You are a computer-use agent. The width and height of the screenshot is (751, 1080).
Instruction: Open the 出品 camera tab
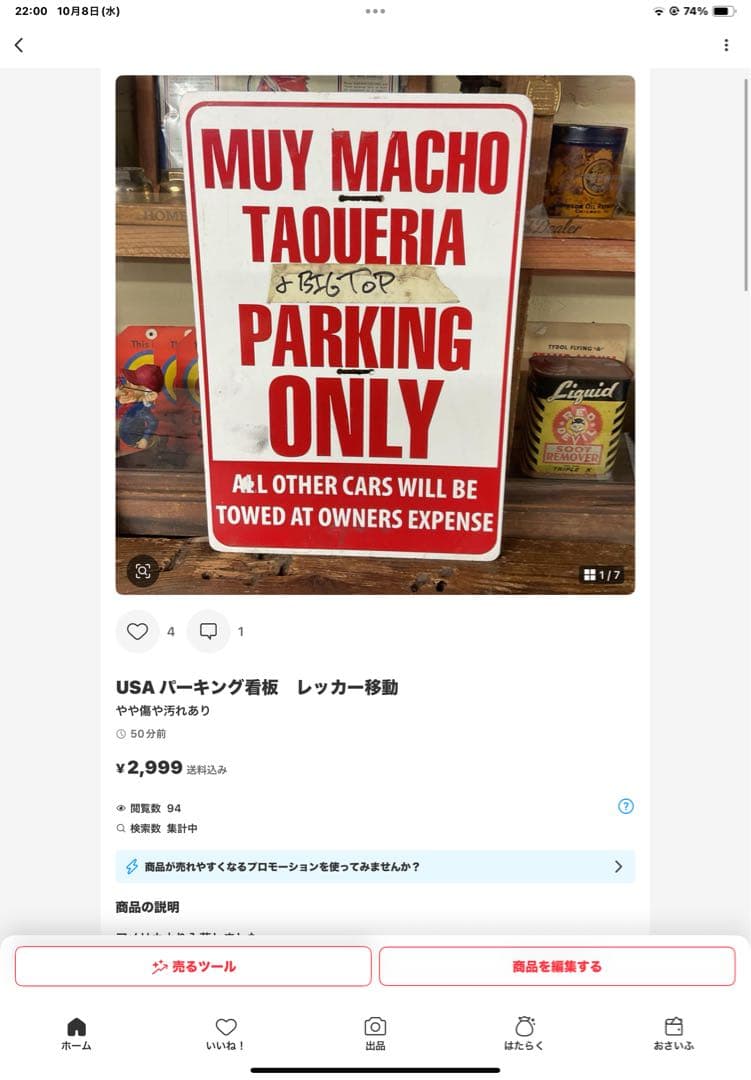(x=375, y=1033)
